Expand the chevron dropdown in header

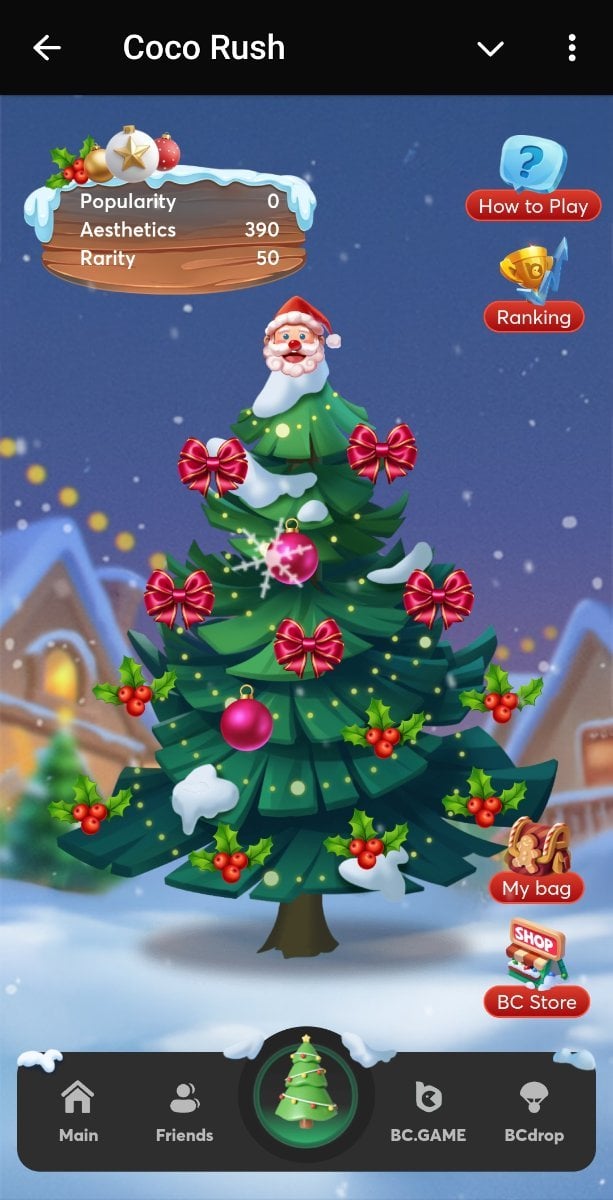click(x=490, y=48)
